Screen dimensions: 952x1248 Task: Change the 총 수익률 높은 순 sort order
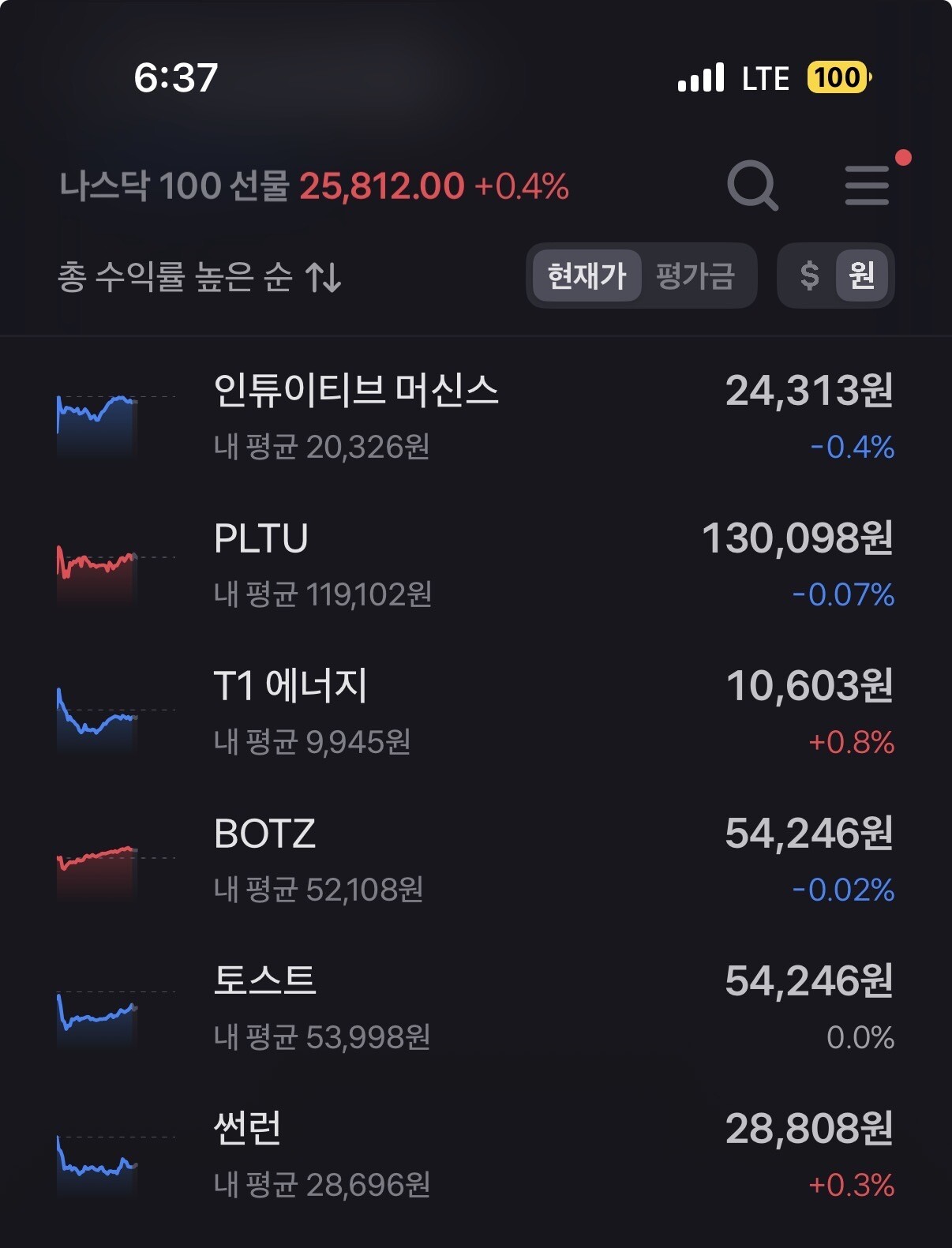click(200, 277)
